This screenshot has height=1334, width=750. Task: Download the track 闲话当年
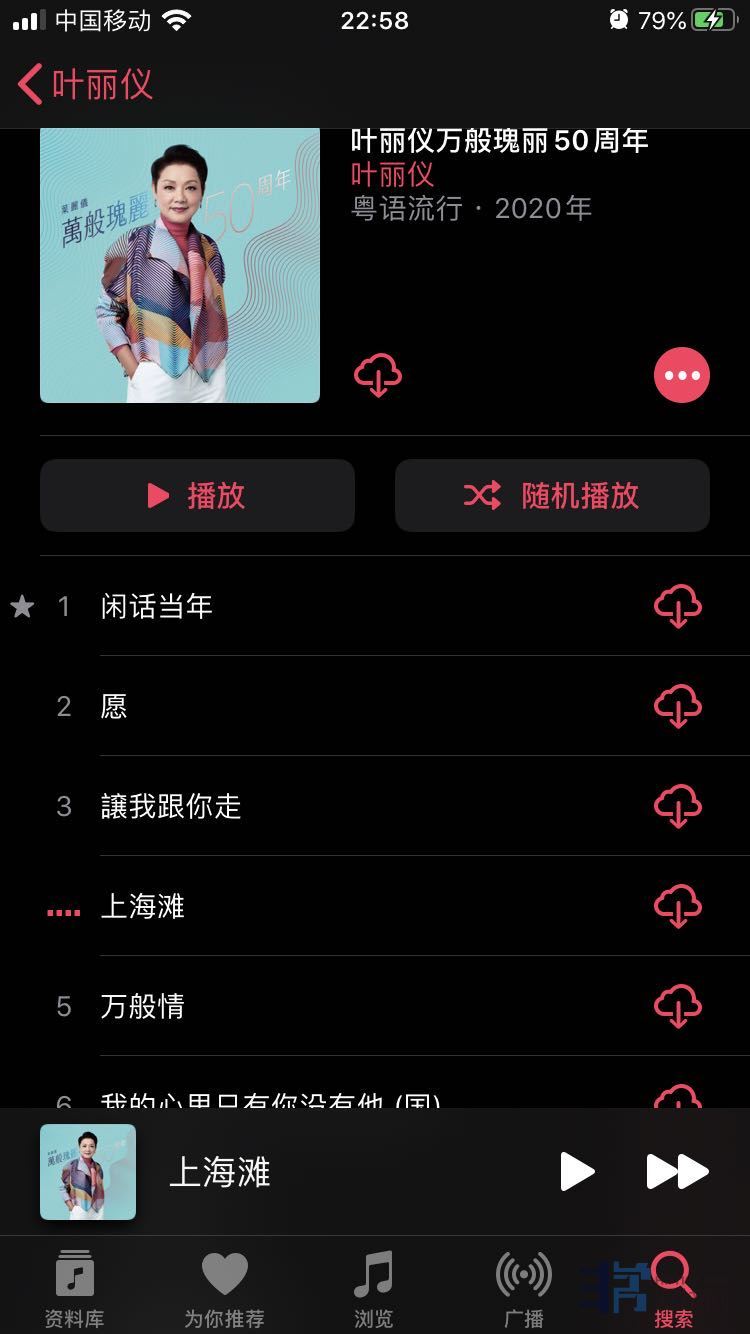click(677, 607)
